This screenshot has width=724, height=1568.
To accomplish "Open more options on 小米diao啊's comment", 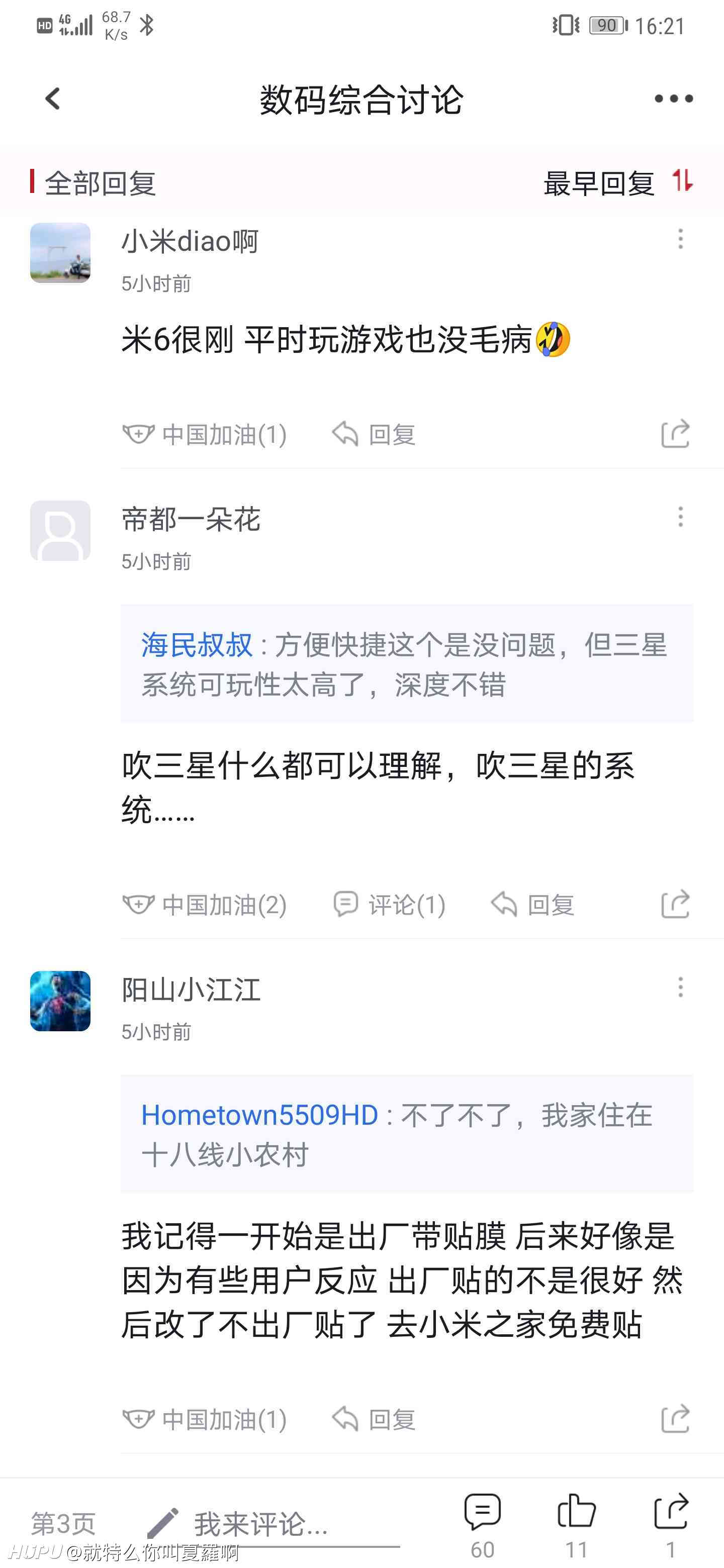I will click(x=680, y=239).
